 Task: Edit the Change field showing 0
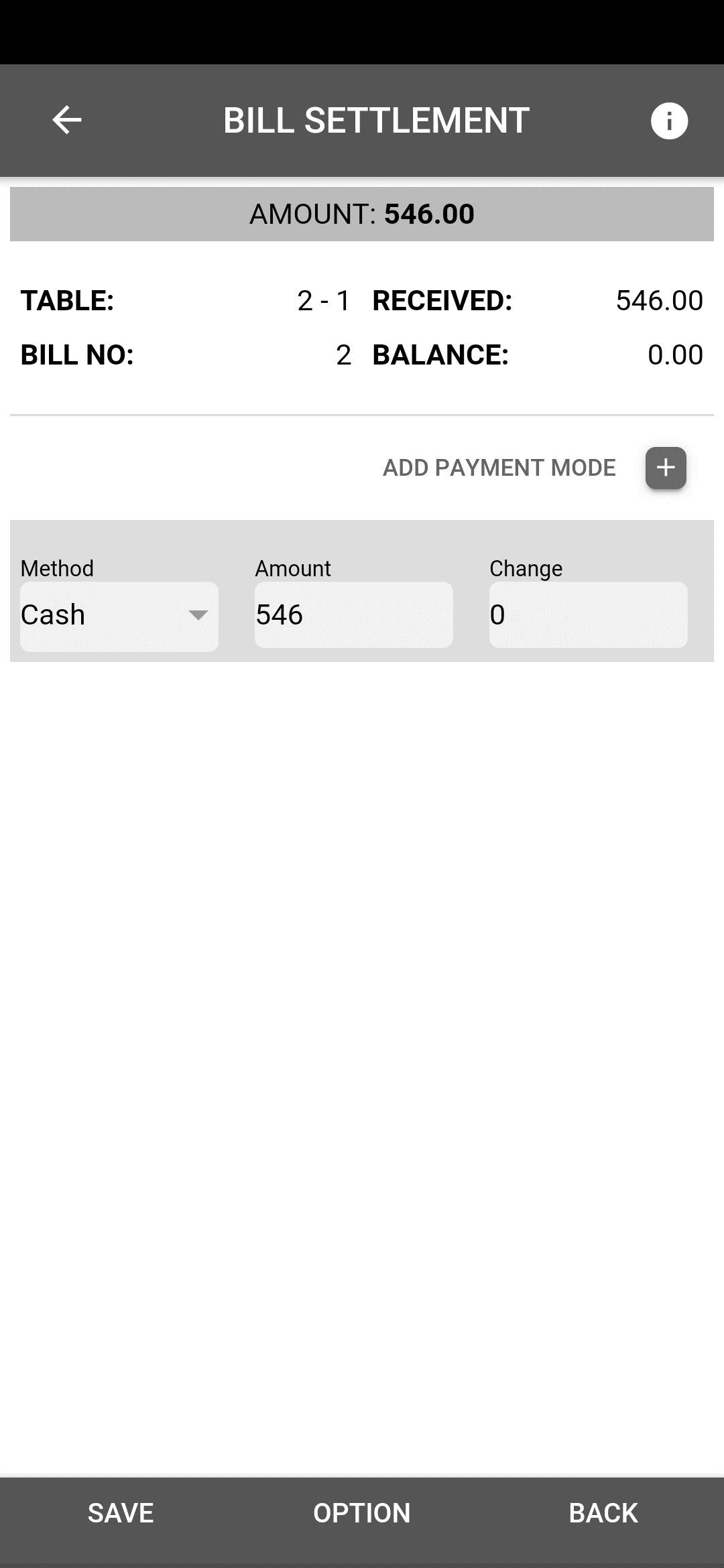pos(589,614)
